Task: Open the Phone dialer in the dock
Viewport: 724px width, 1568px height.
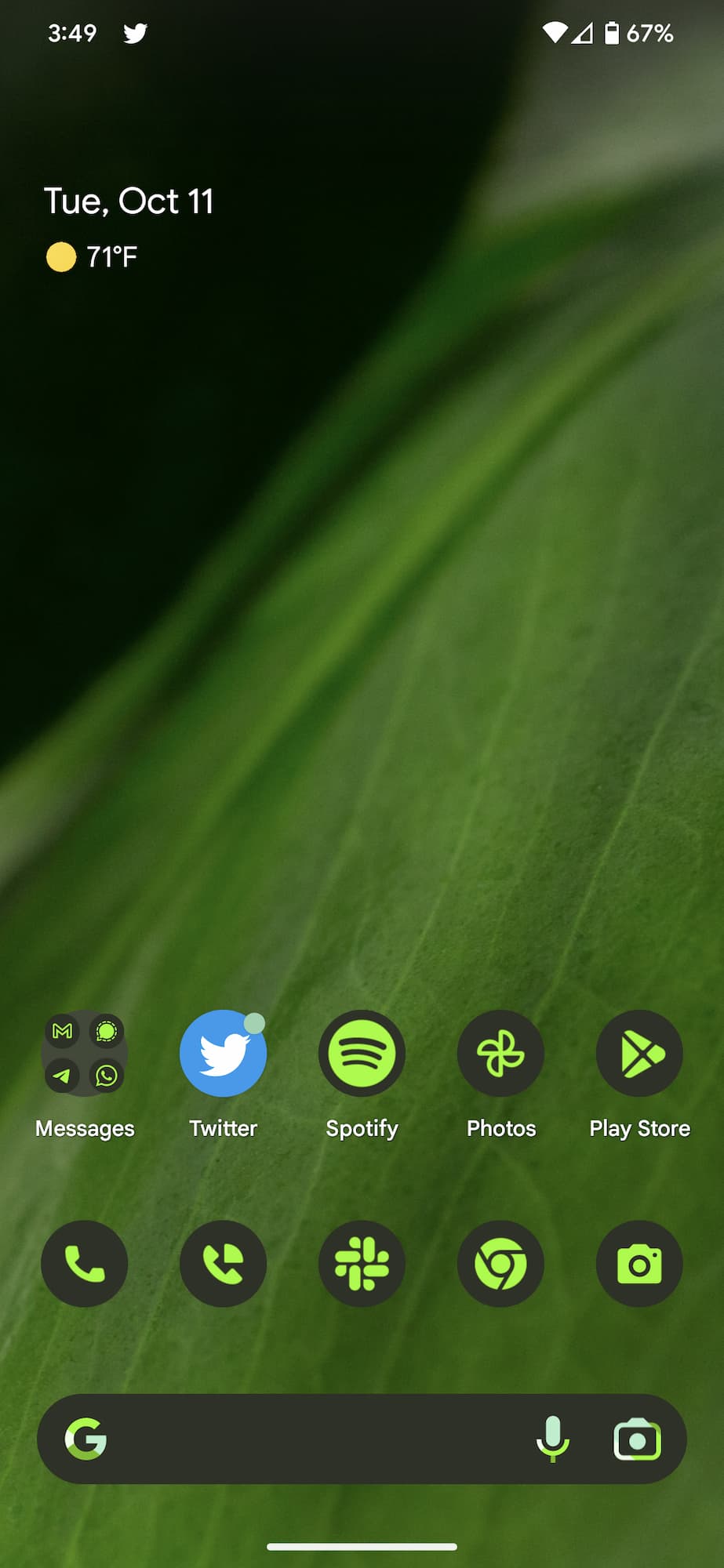Action: click(84, 1263)
